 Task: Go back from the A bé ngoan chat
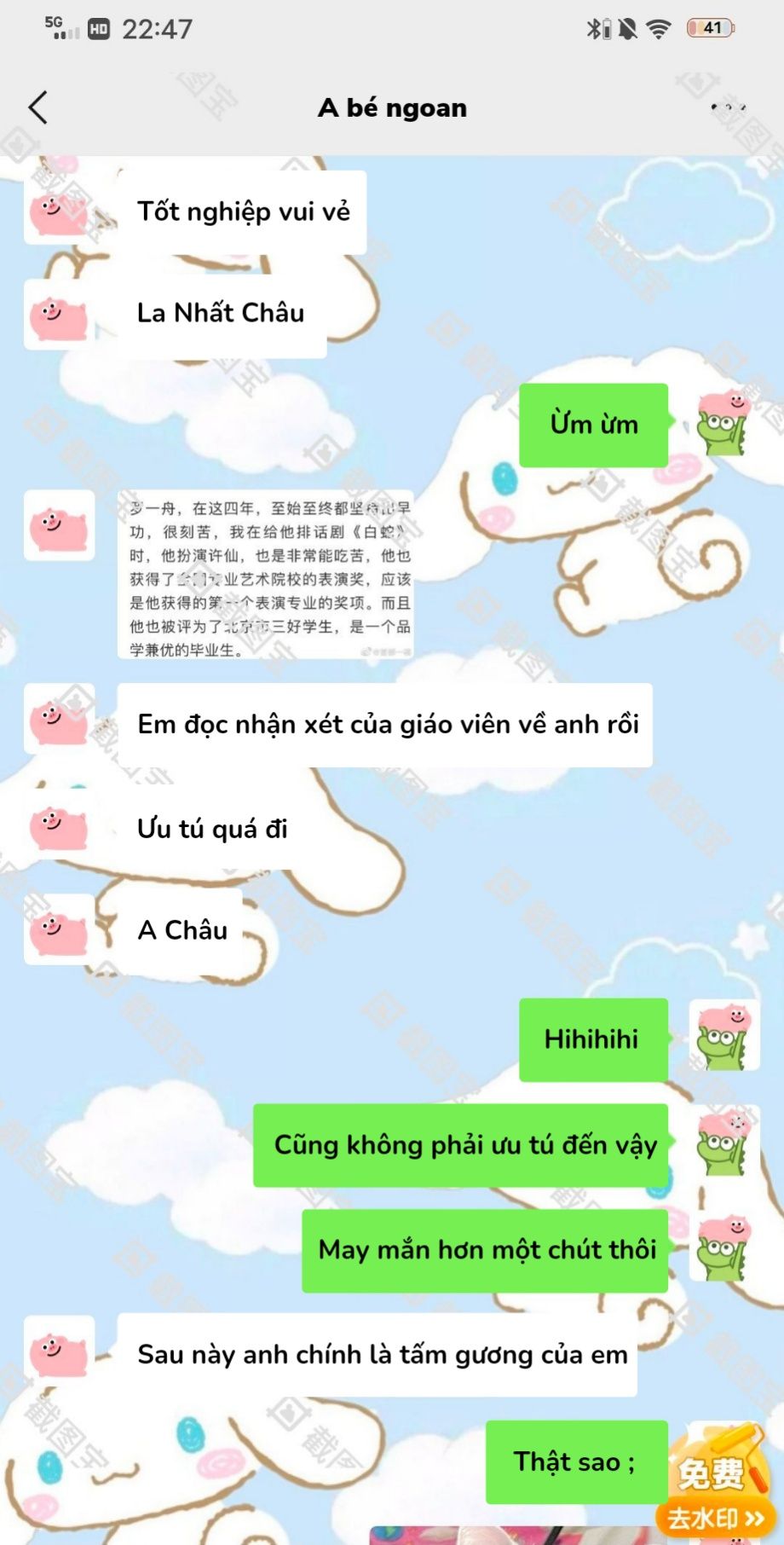point(38,108)
